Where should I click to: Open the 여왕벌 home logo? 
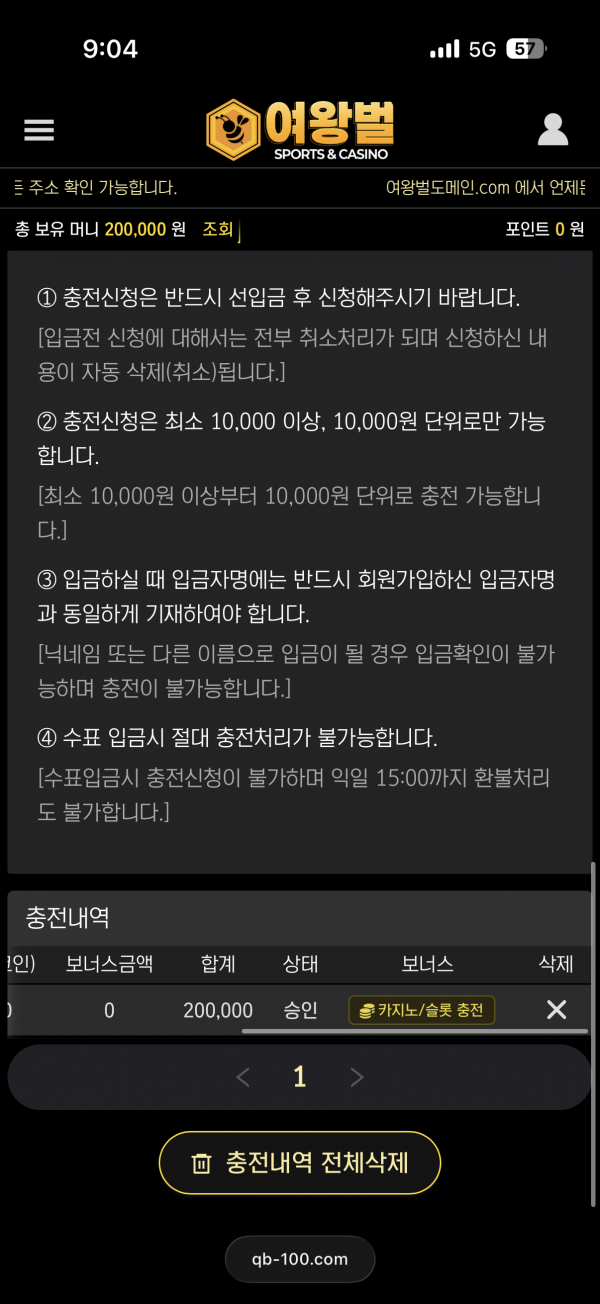pyautogui.click(x=300, y=130)
